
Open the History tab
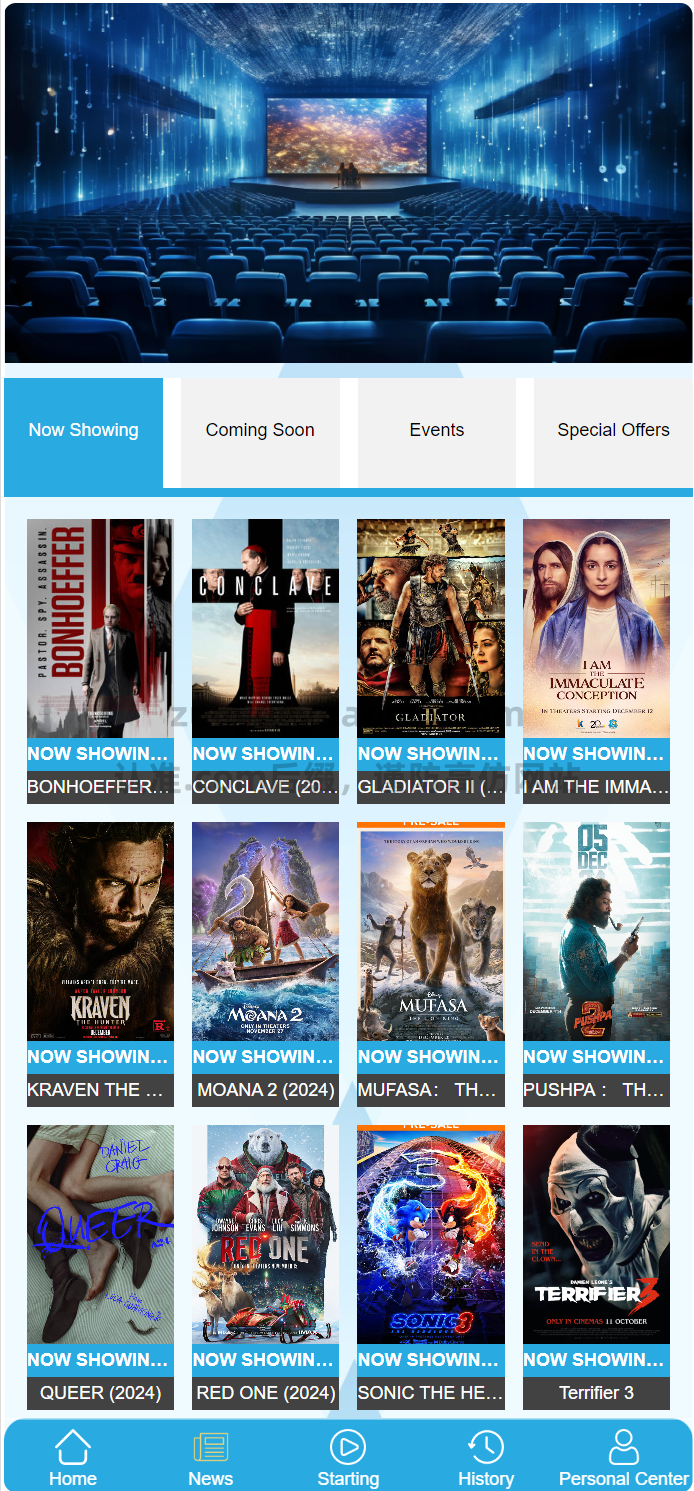[x=486, y=1458]
